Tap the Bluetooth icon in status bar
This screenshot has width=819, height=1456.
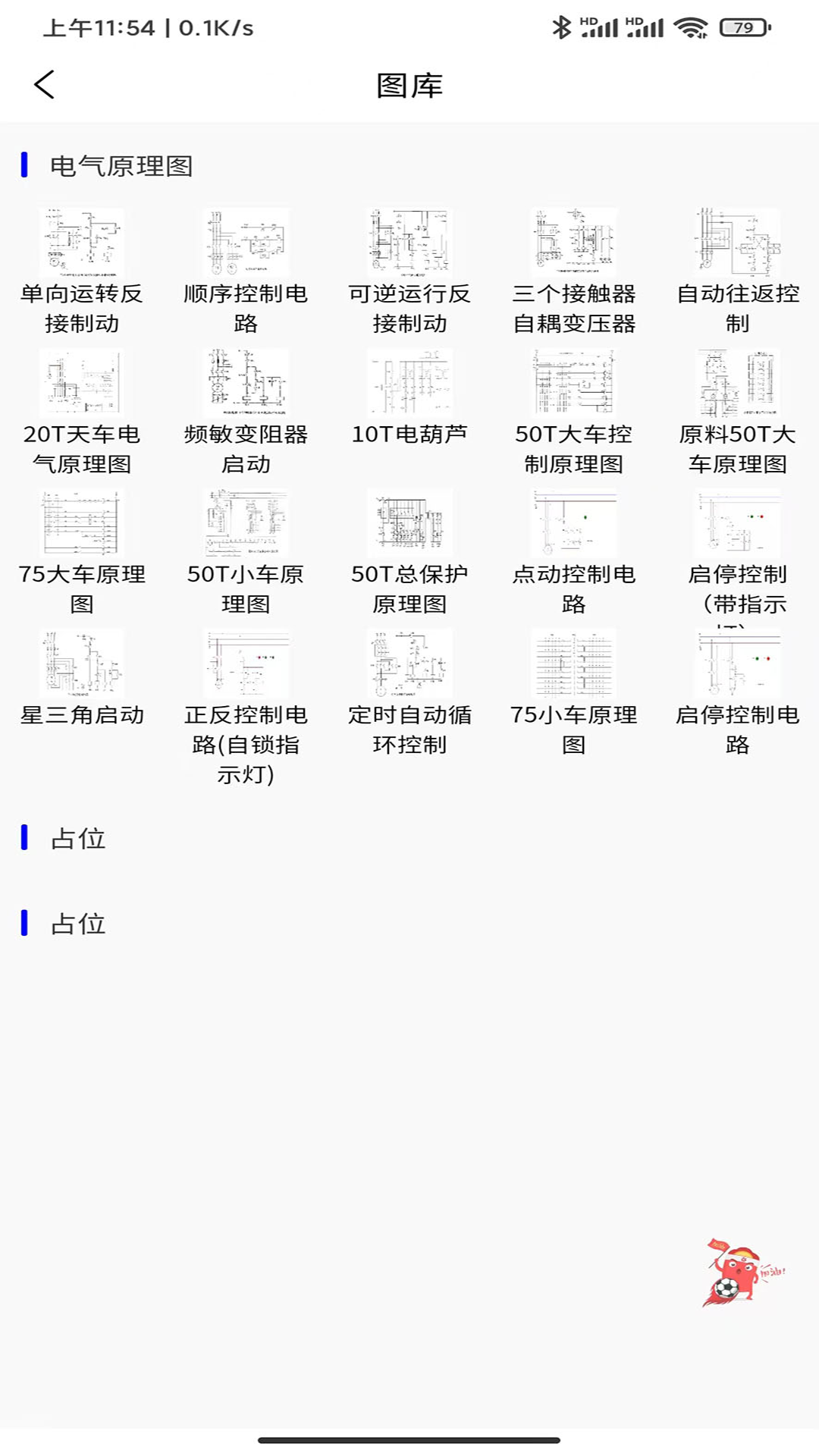(x=562, y=27)
